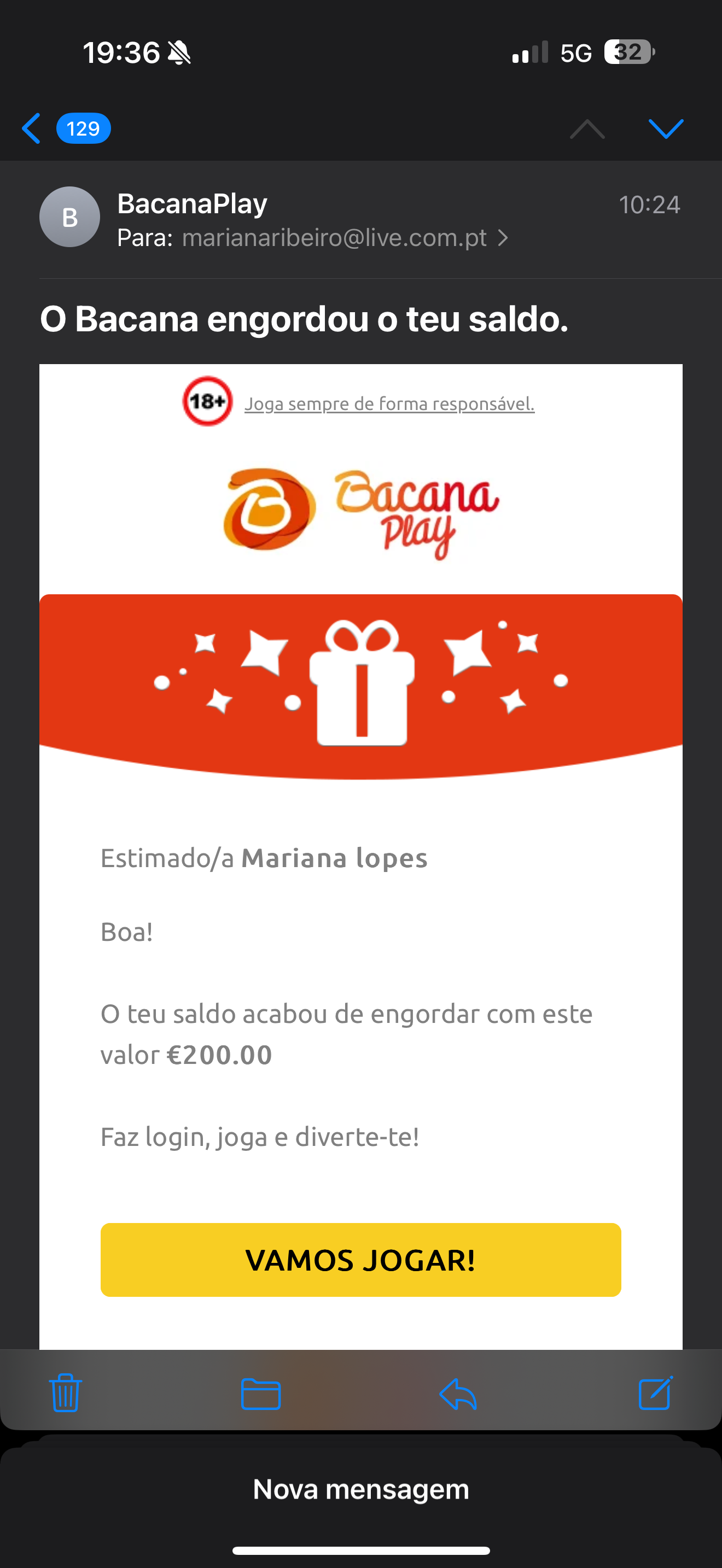Expand recipient details for marianaribeiro@live.com.pt

click(x=502, y=237)
